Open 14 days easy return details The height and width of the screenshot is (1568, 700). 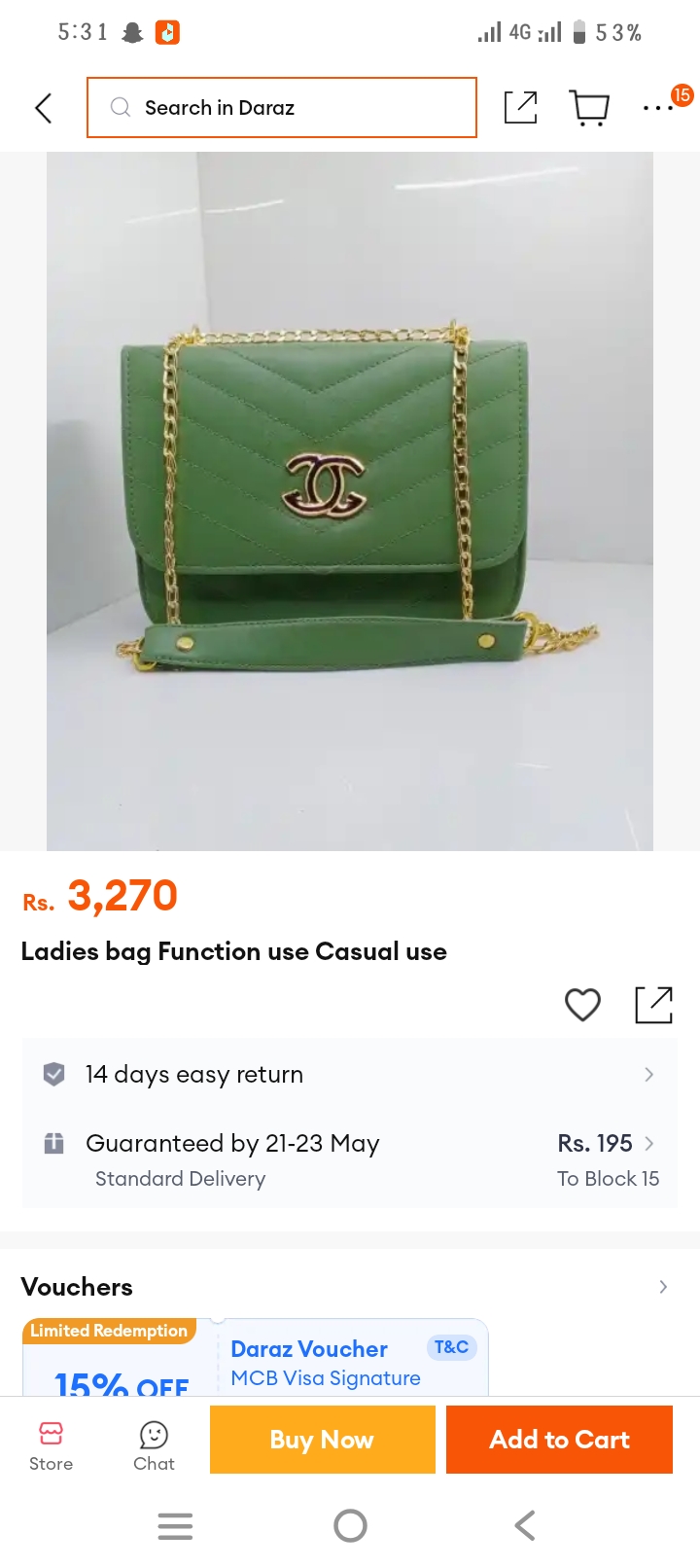tap(350, 1074)
